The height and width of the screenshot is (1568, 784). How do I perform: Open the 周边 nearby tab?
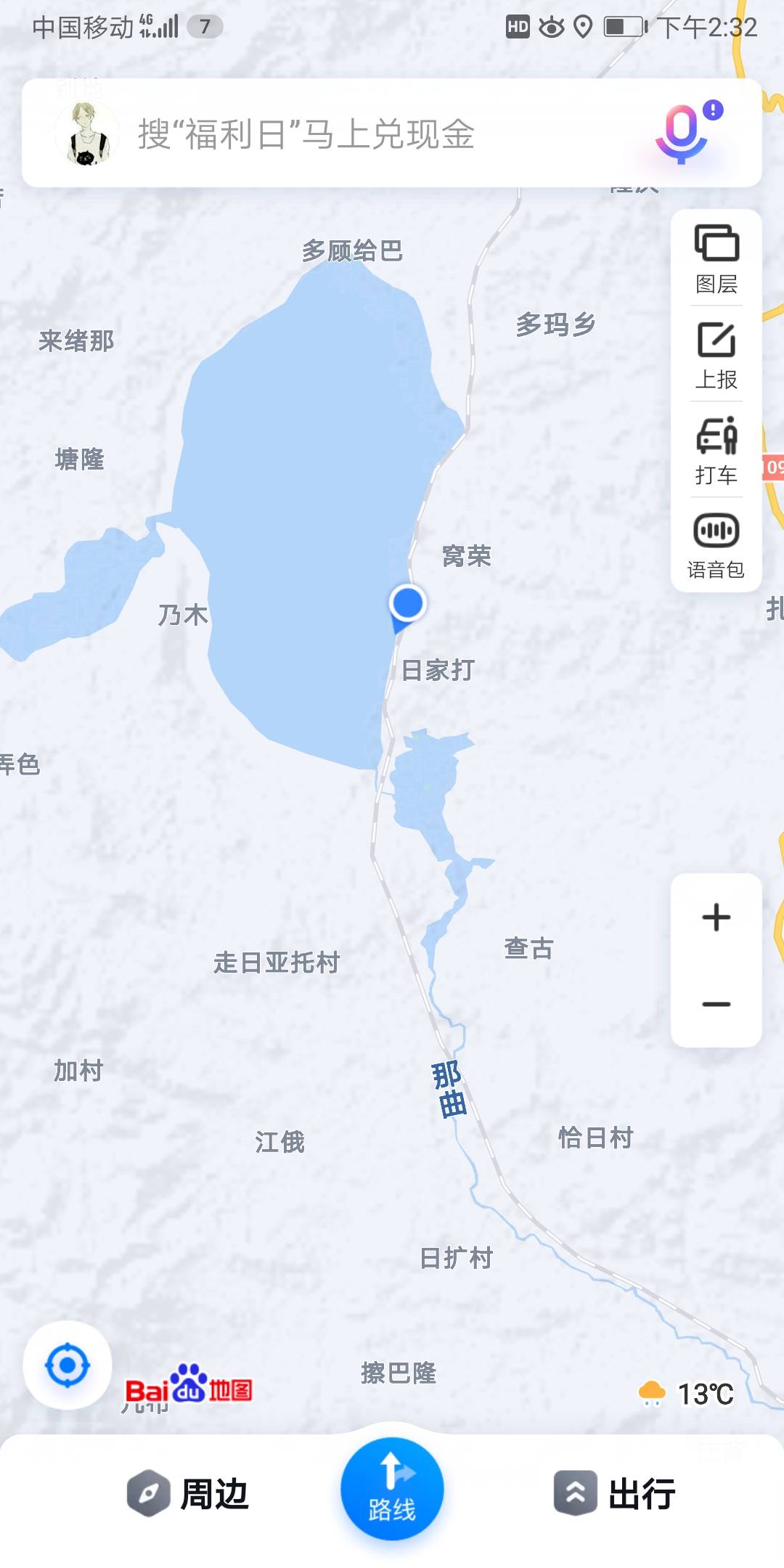click(189, 1494)
